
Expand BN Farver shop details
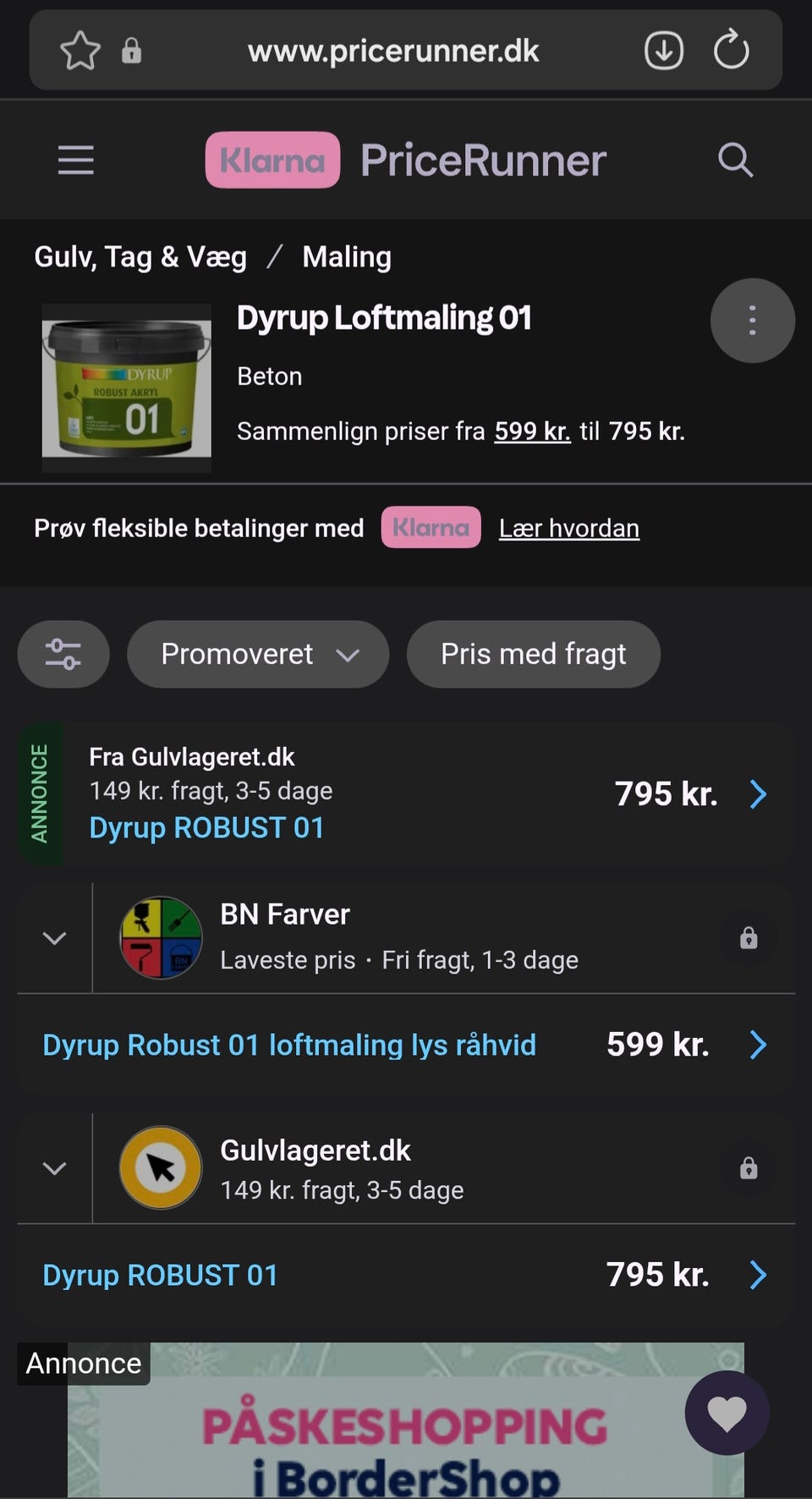[54, 938]
